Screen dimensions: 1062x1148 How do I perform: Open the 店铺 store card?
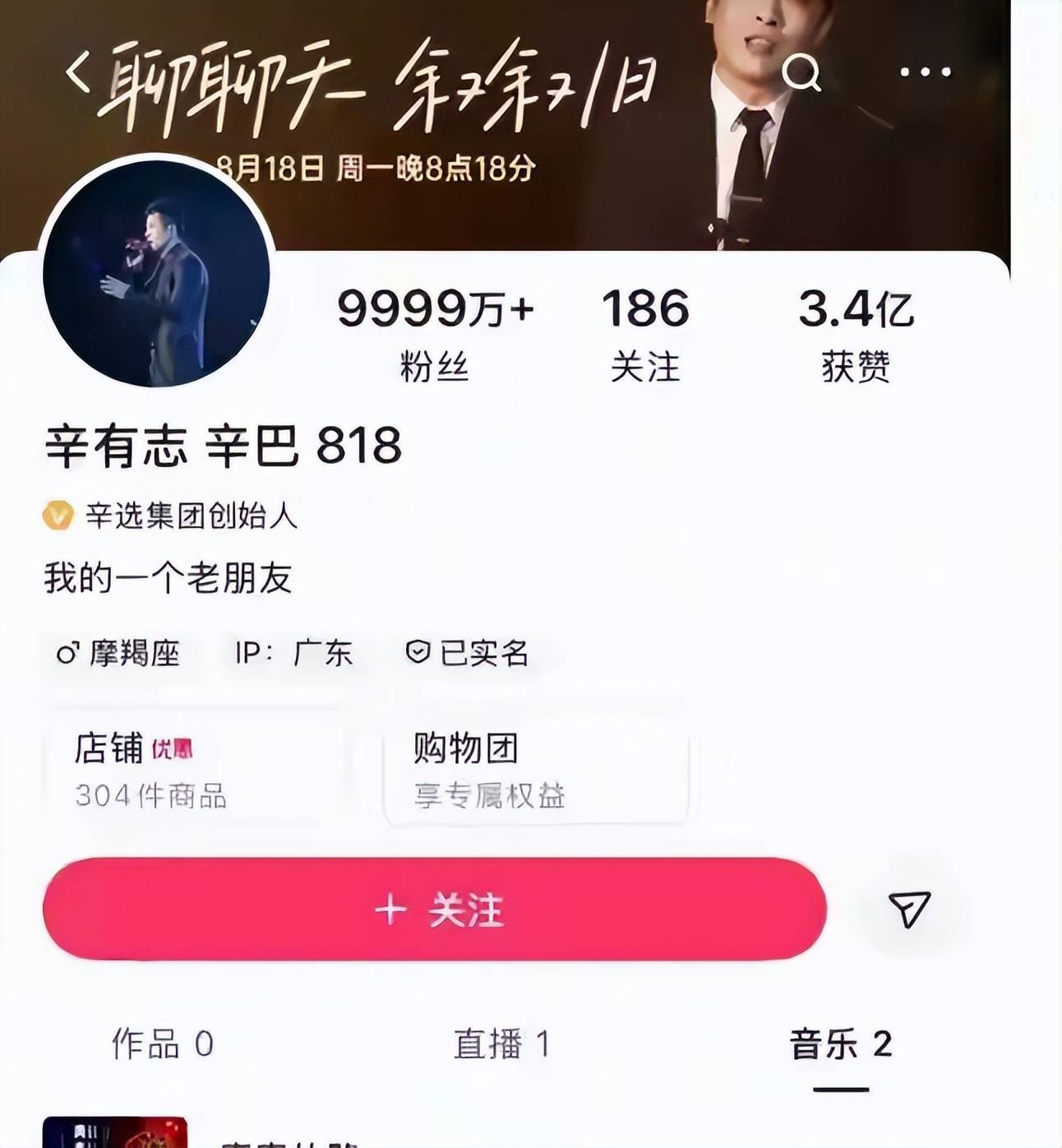[x=196, y=770]
